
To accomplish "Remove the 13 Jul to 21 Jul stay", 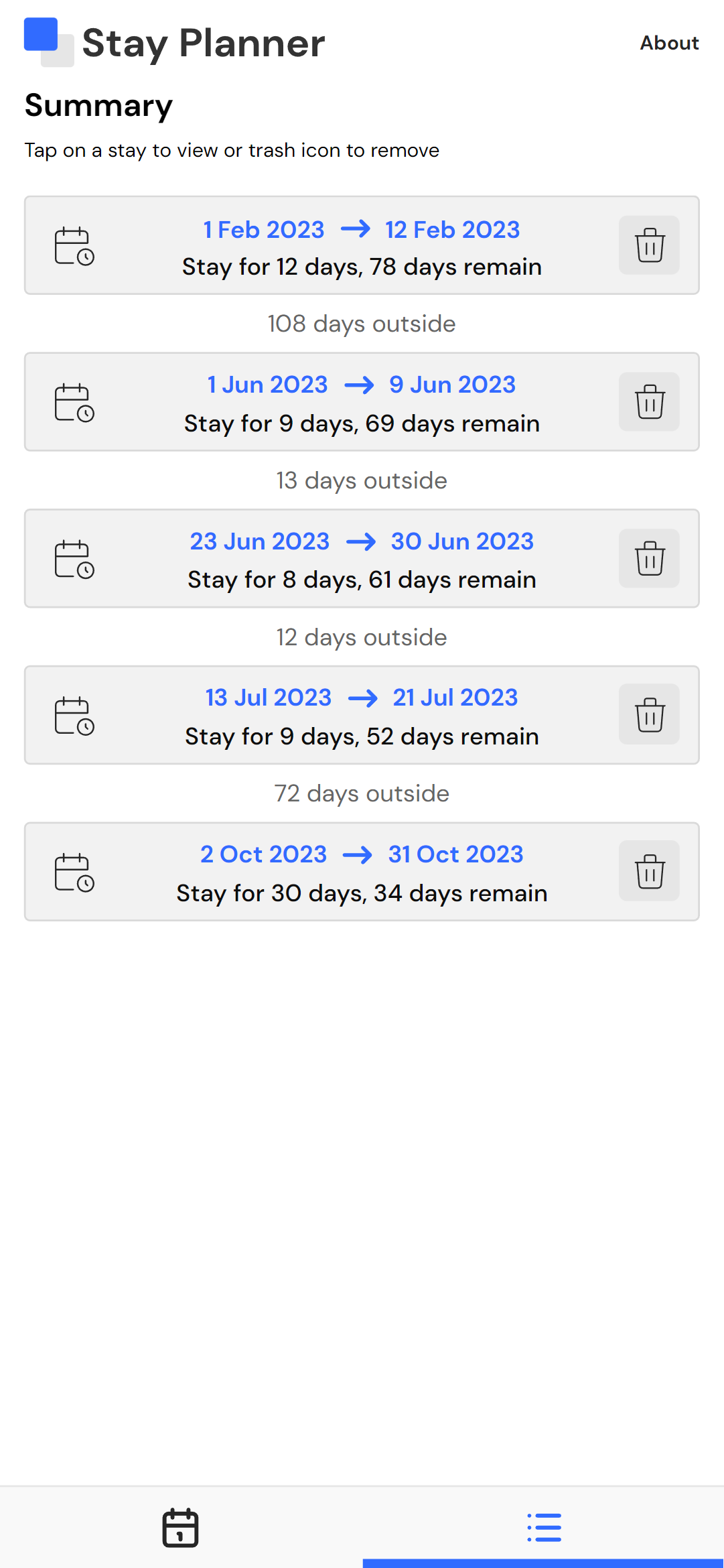I will coord(649,714).
